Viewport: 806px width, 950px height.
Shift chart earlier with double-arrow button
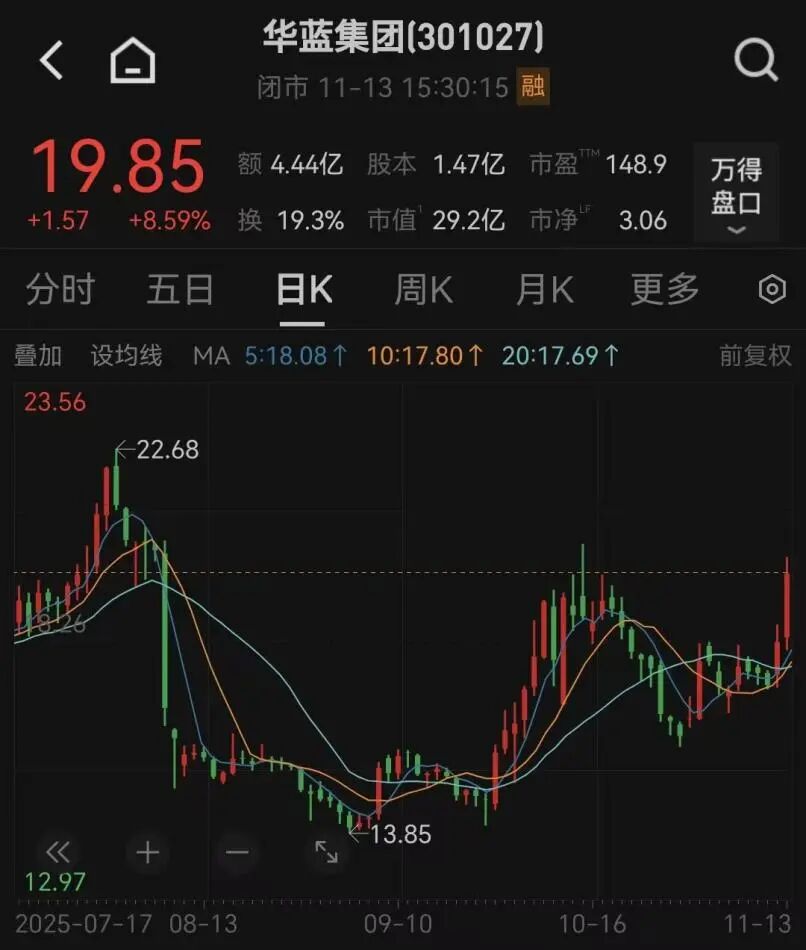pyautogui.click(x=58, y=852)
